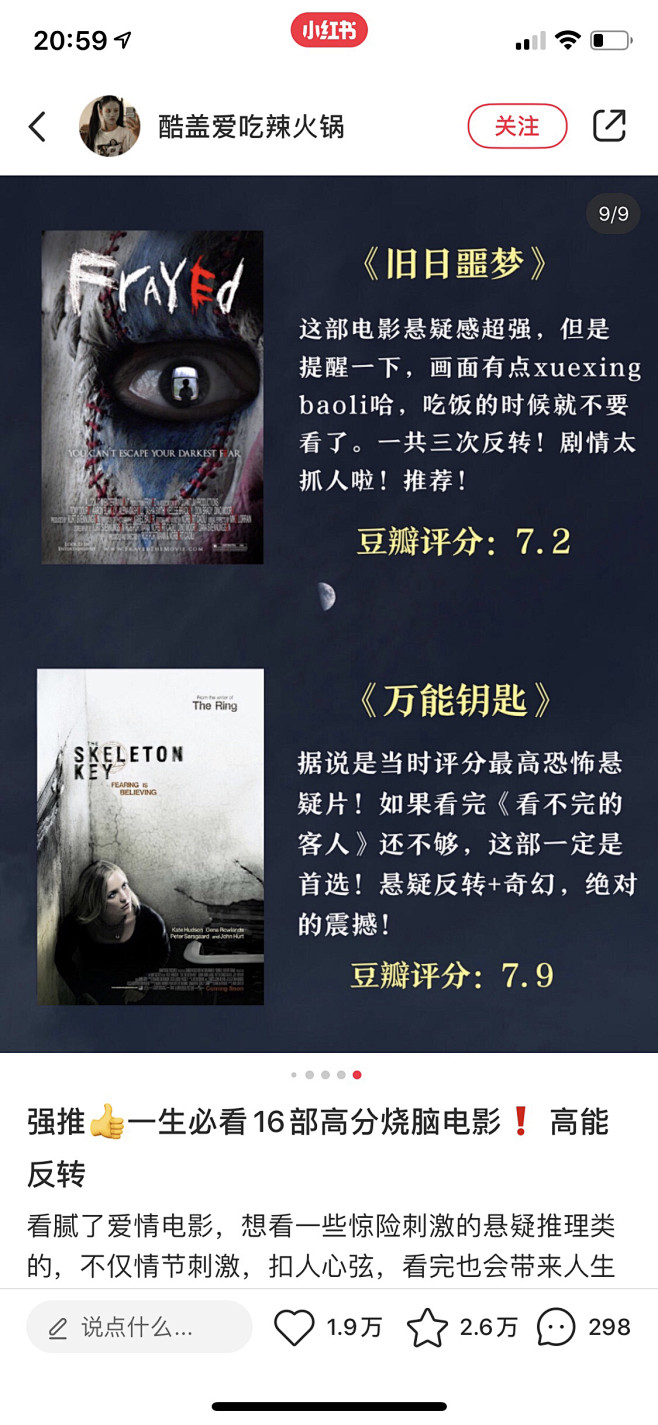Like this post with the heart icon
Screen dimensions: 658x1425
pos(294,1328)
